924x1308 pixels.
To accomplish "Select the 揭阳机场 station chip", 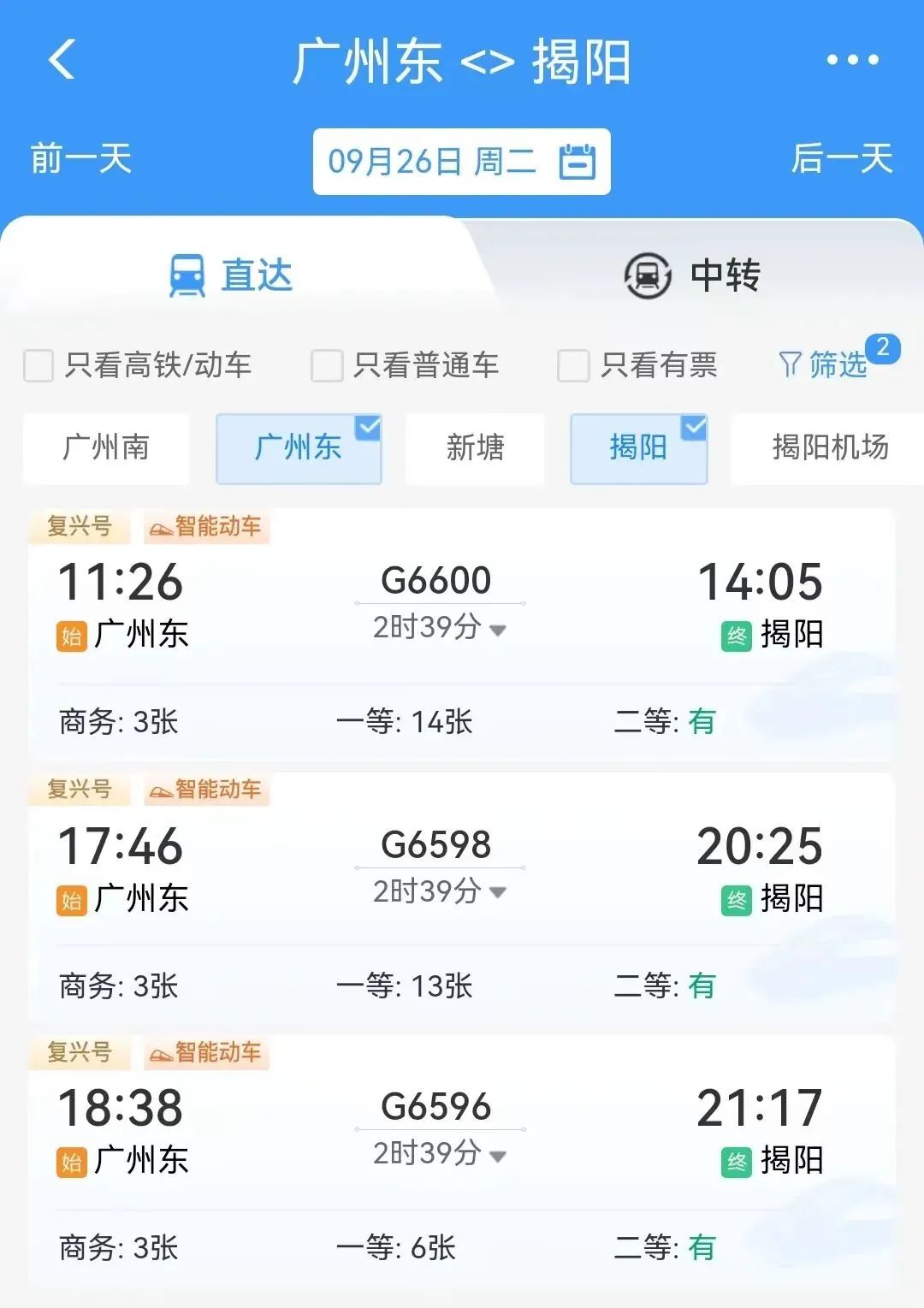I will [830, 448].
